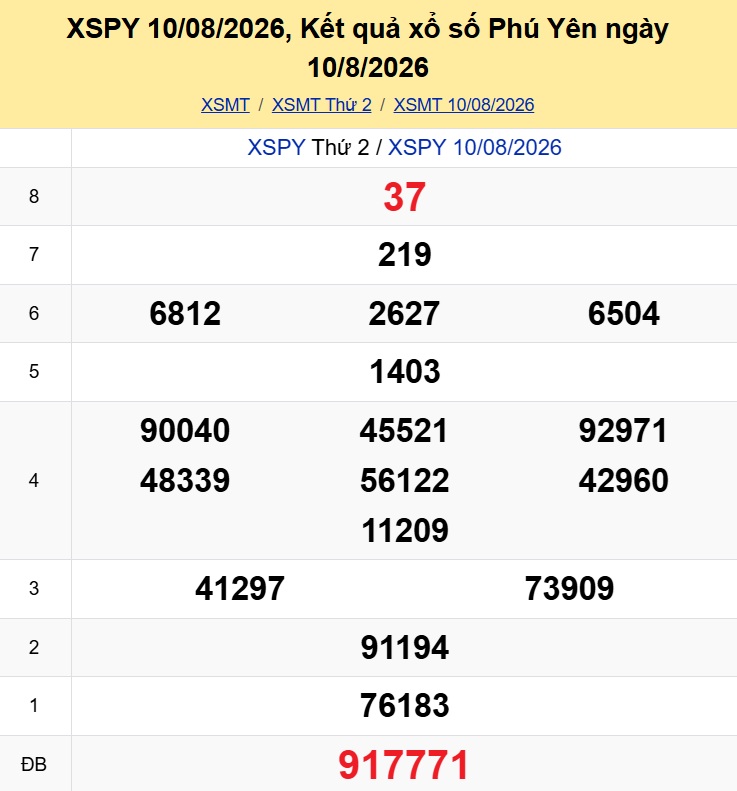Open the XSMT 10/08/2026 link

coord(464,105)
